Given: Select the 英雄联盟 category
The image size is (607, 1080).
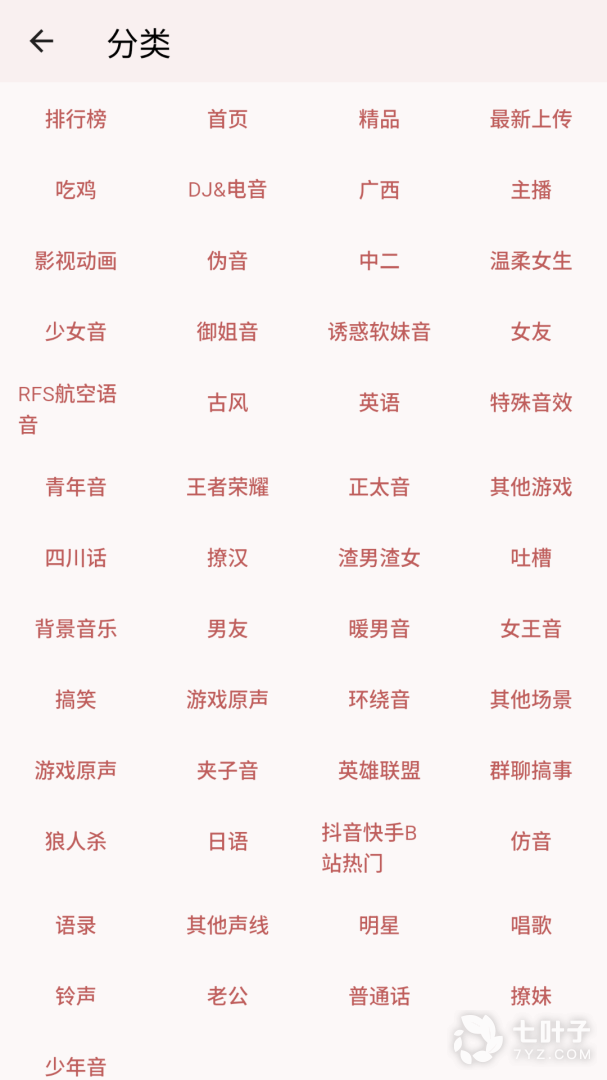Looking at the screenshot, I should click(379, 771).
